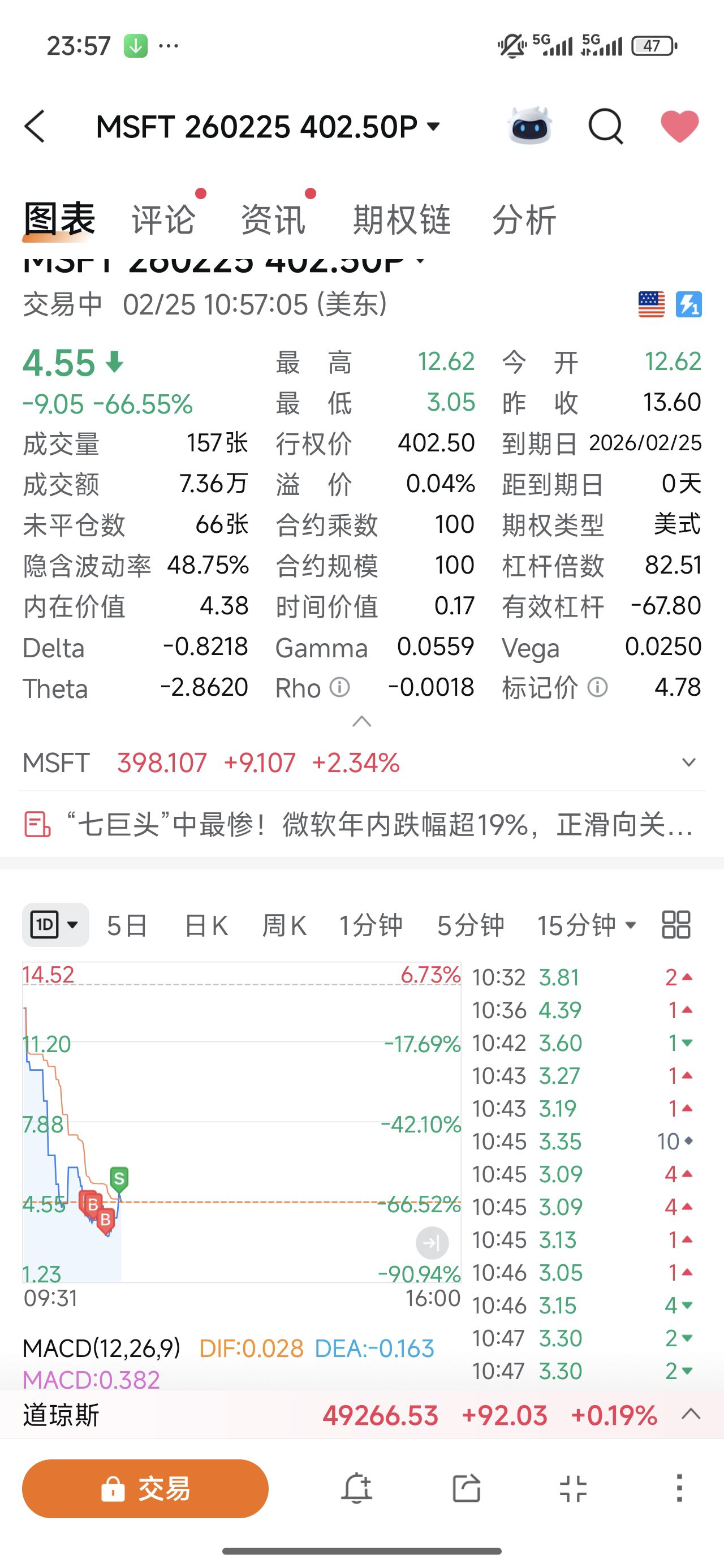Screen dimensions: 724x1568
Task: Collapse the quote details with the up chevron
Action: click(x=361, y=722)
